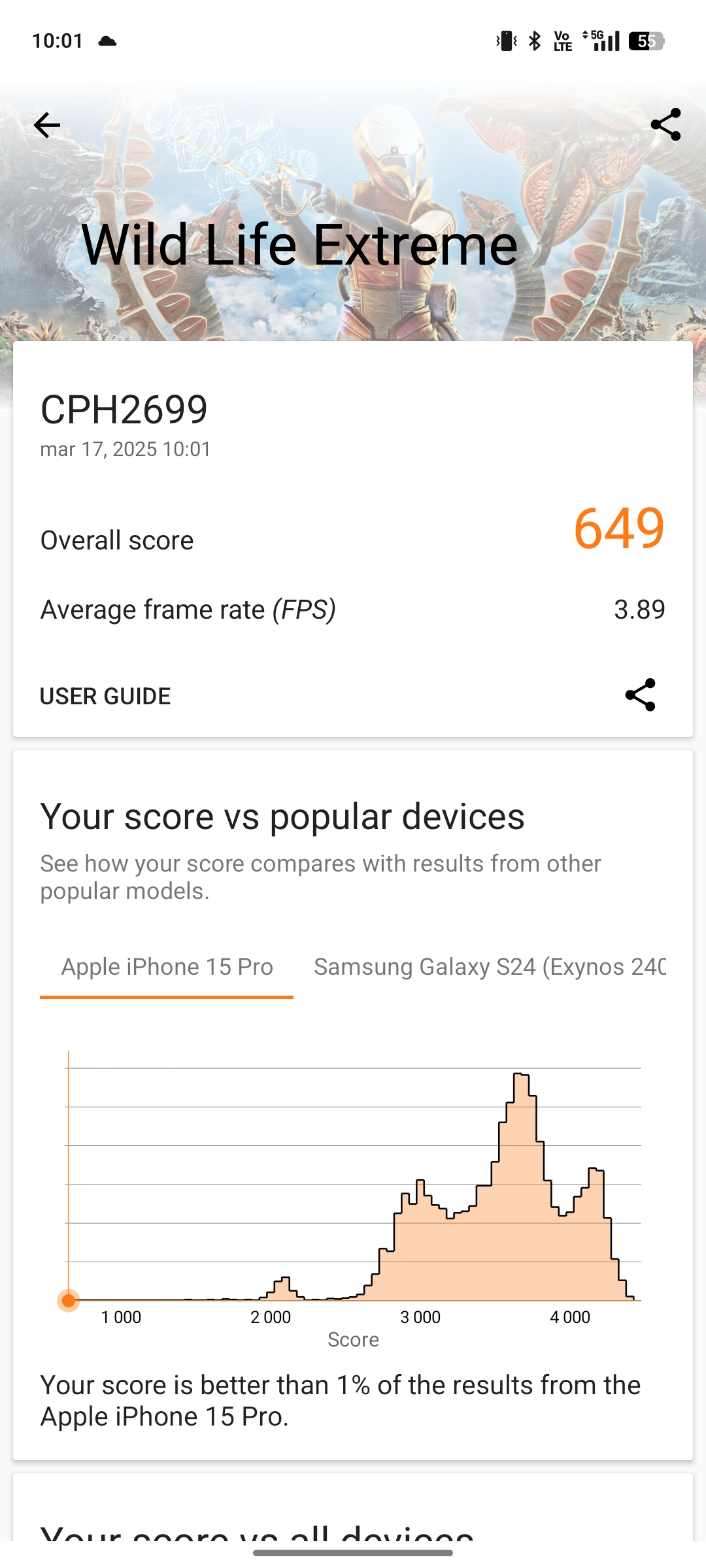Share the score beside USER GUIDE
Image resolution: width=706 pixels, height=1568 pixels.
tap(640, 694)
